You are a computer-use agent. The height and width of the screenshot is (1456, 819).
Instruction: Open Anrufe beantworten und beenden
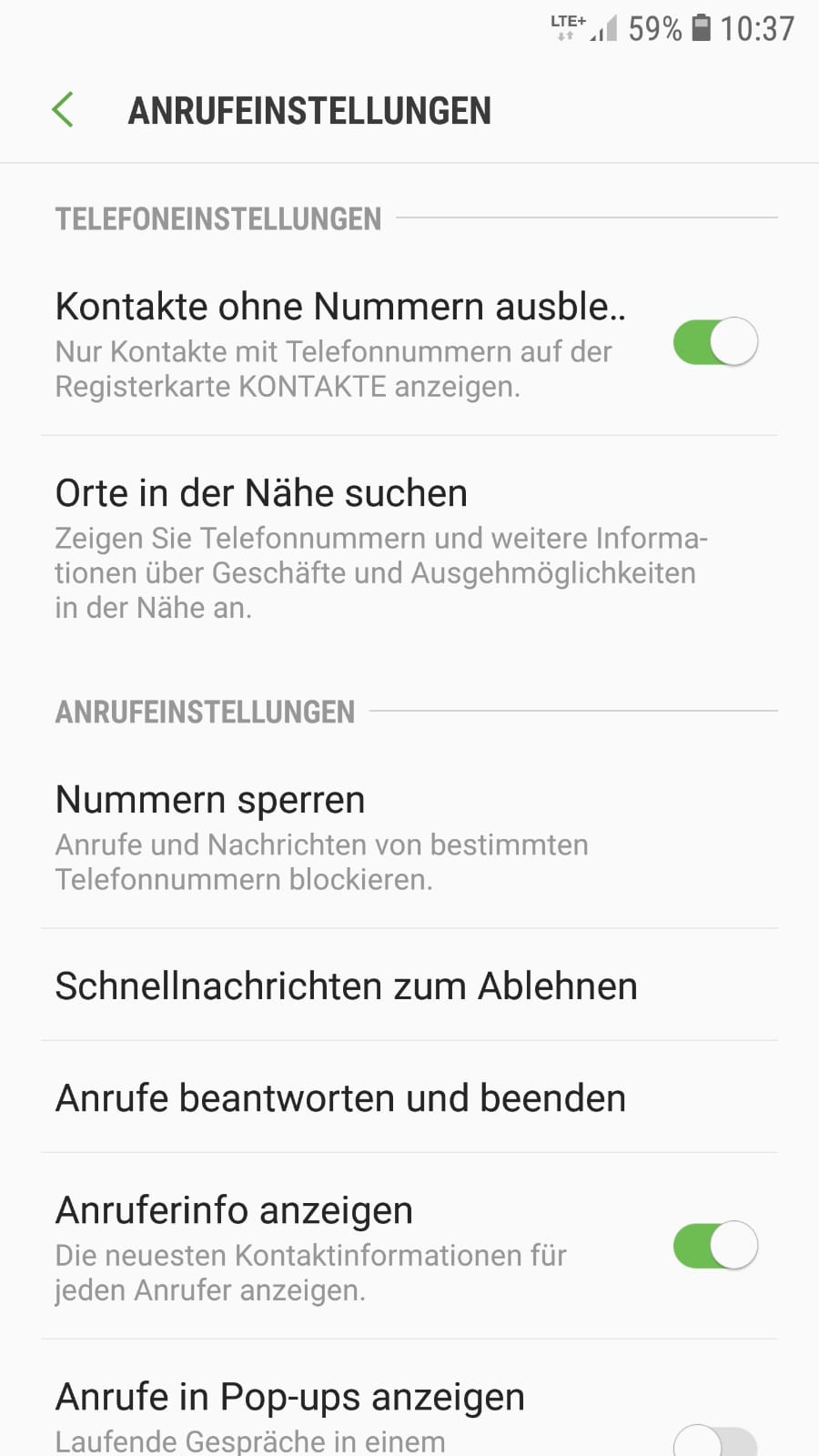tap(364, 1098)
